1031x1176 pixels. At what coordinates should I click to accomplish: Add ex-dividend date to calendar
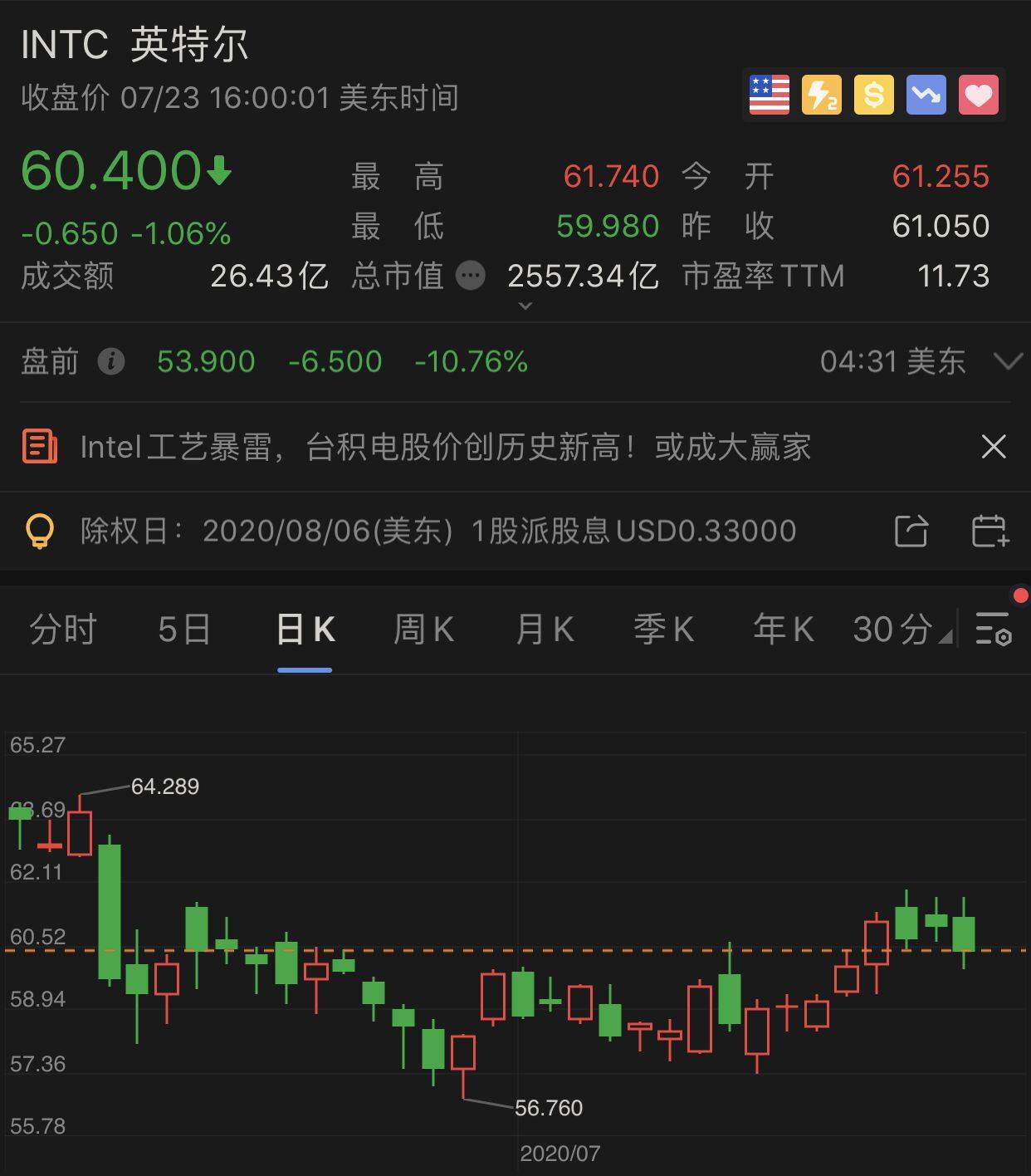(x=988, y=531)
